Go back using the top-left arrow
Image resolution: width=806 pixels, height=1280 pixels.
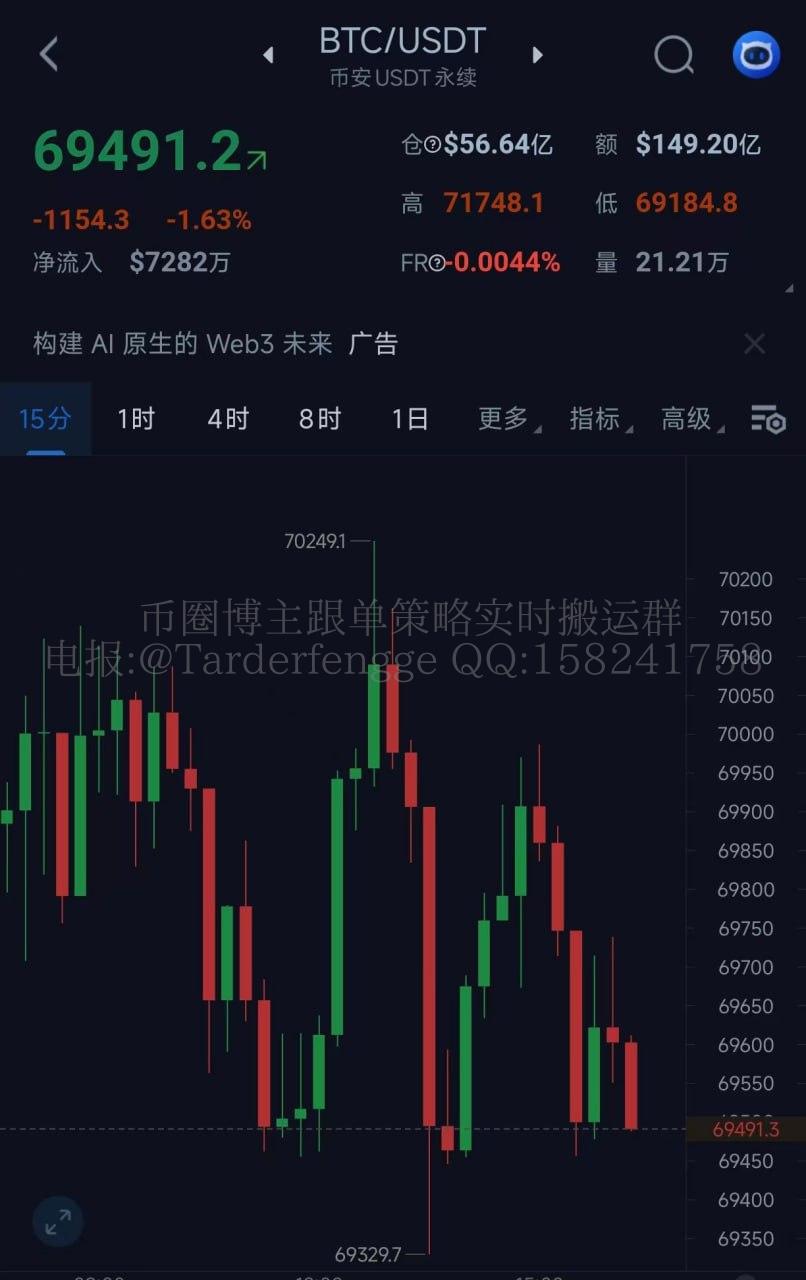(49, 54)
